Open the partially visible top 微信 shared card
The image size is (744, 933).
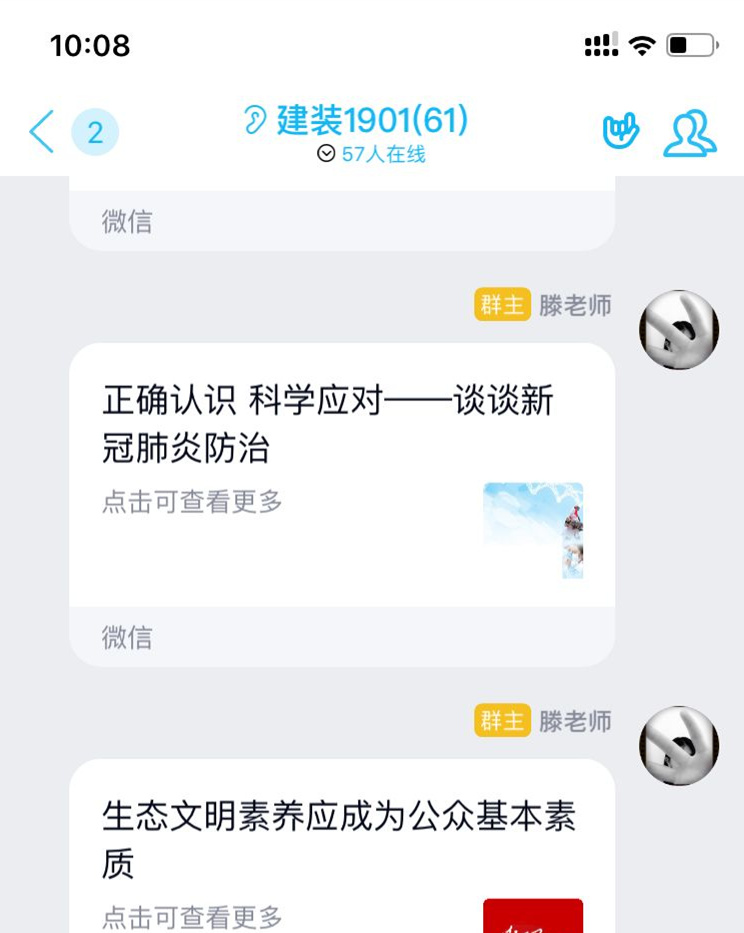pos(341,214)
